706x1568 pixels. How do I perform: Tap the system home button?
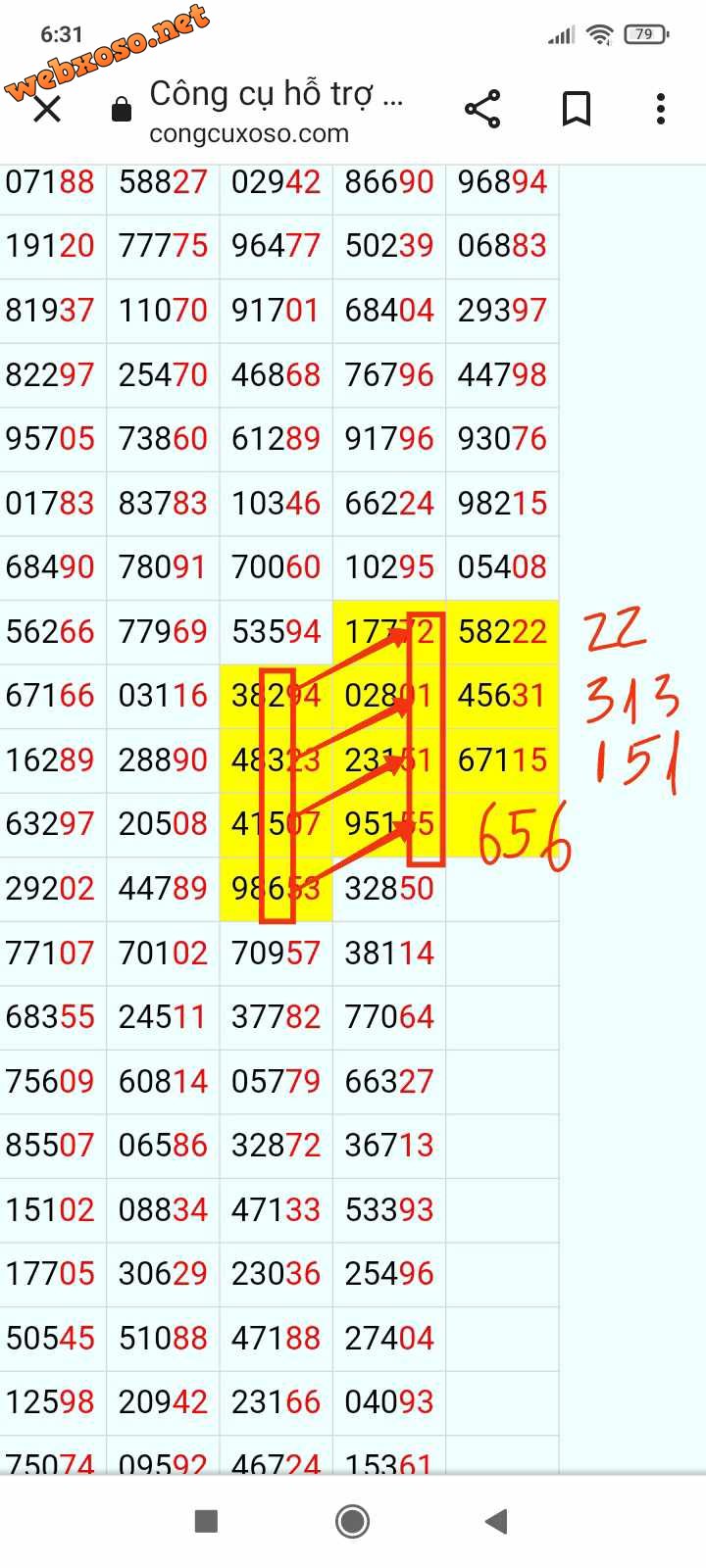(x=352, y=1521)
